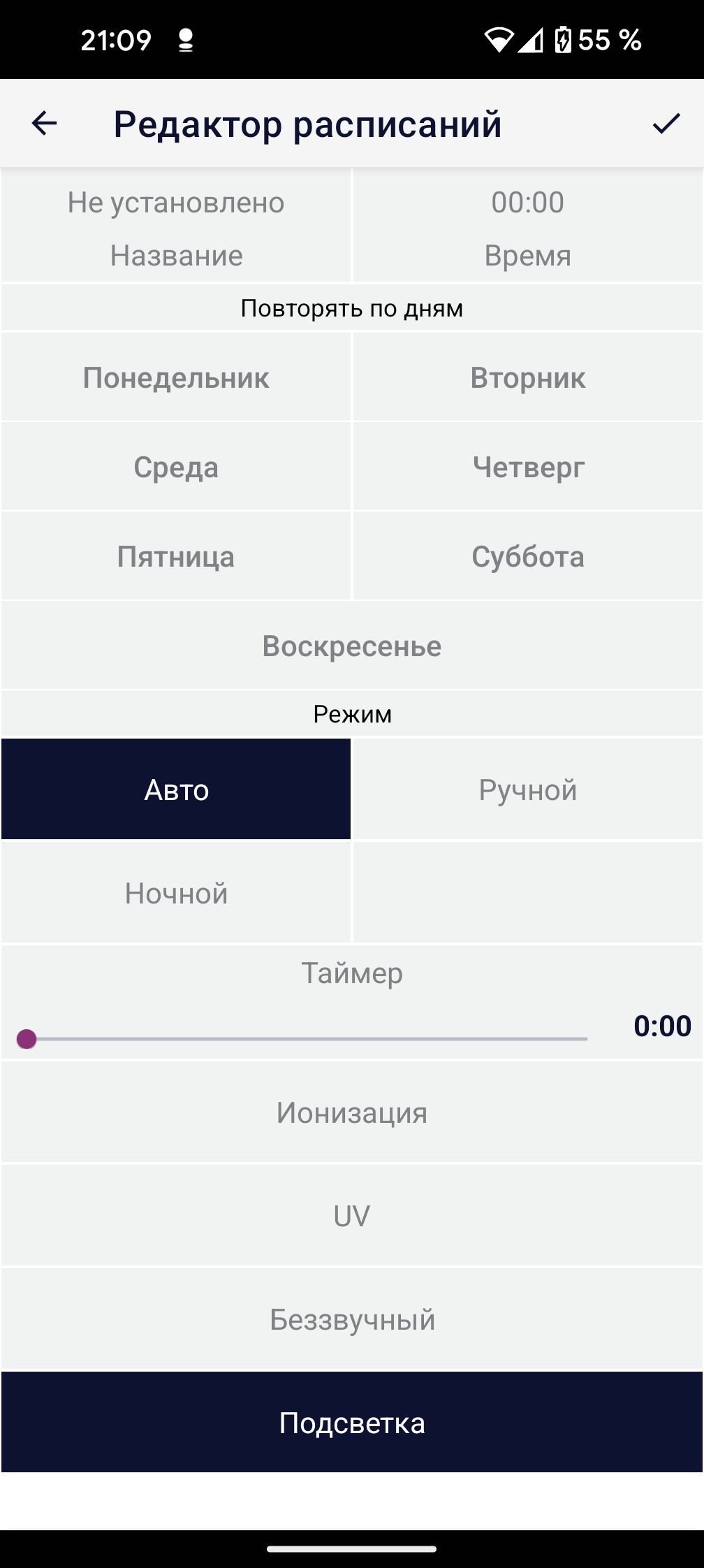Tap the Таймер slider track
This screenshot has height=1568, width=704.
point(307,1039)
